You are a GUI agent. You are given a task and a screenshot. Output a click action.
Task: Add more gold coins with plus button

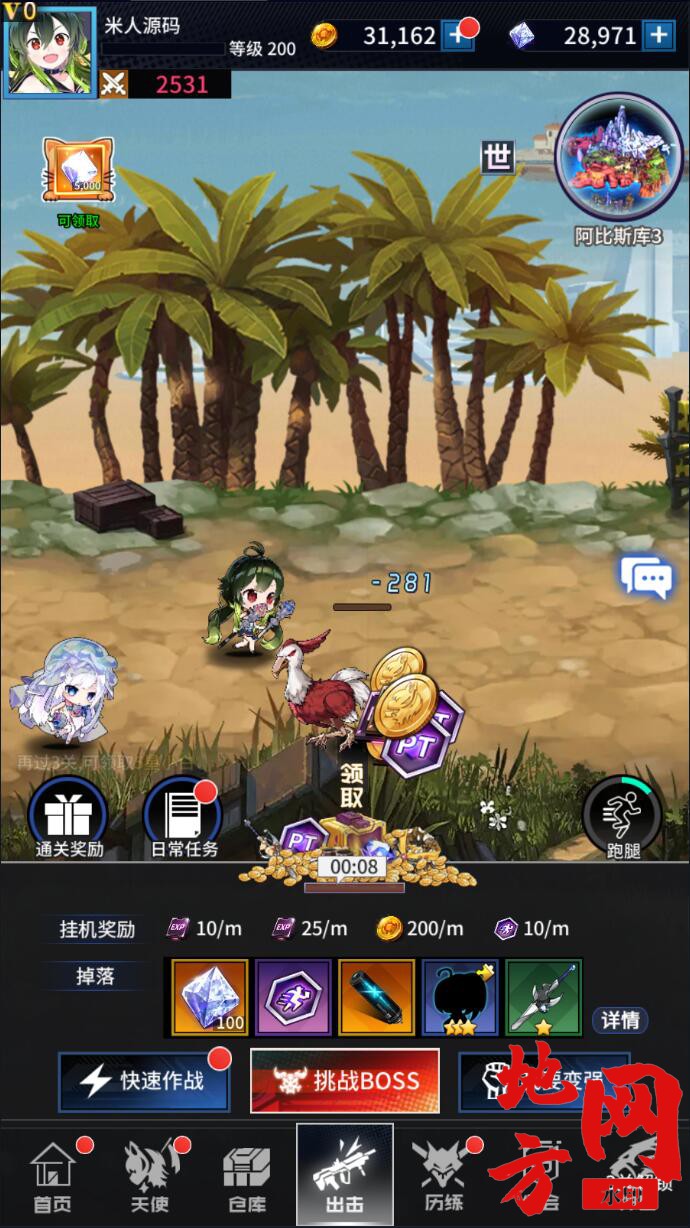pyautogui.click(x=456, y=36)
